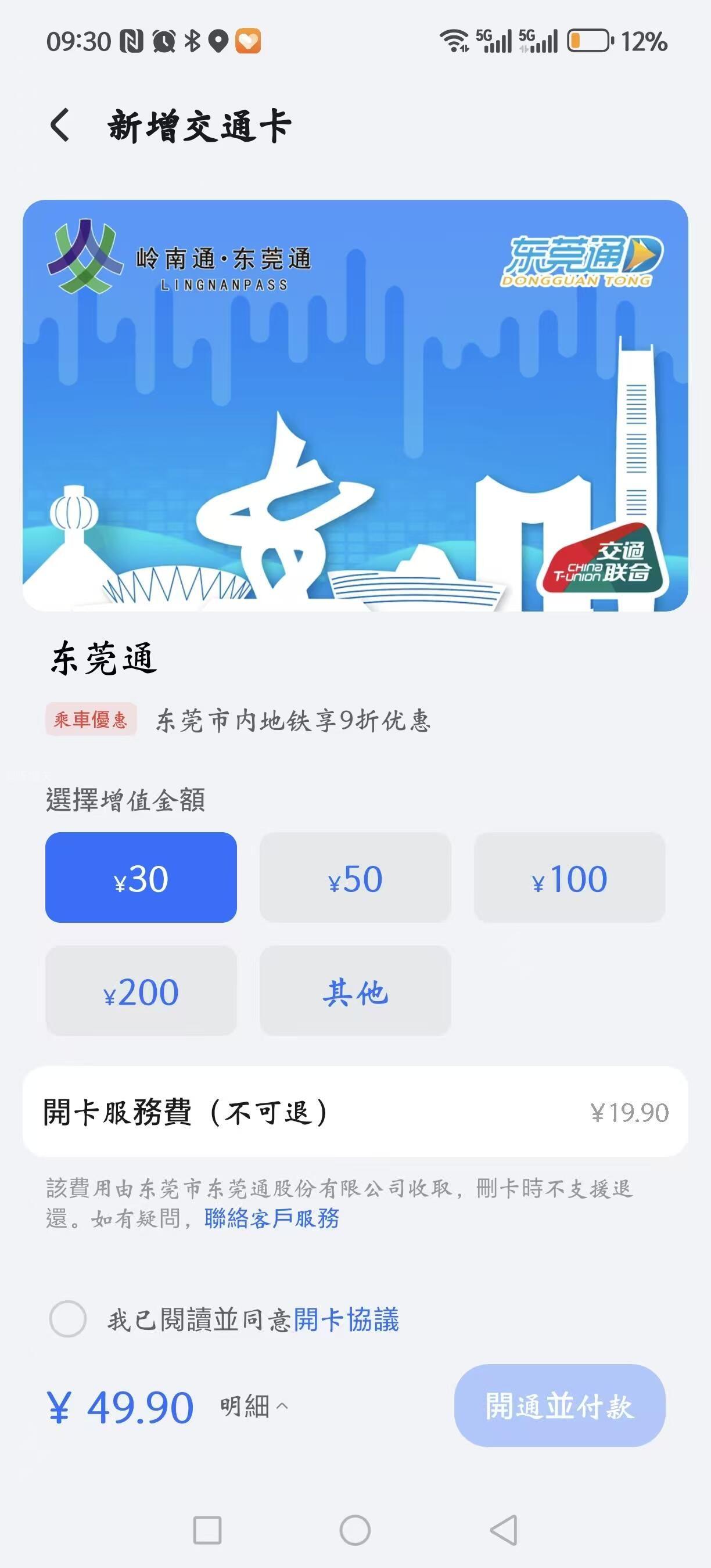Open the 聯絡客戶服務 link

tap(271, 1218)
